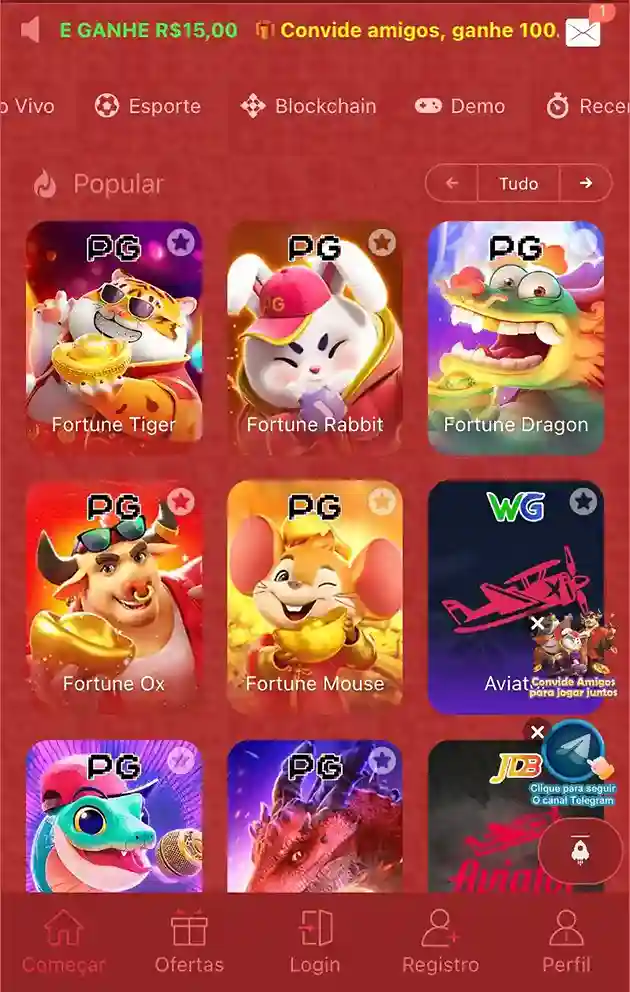Show previous popular games with left arrow
Viewport: 630px width, 992px height.
[452, 183]
